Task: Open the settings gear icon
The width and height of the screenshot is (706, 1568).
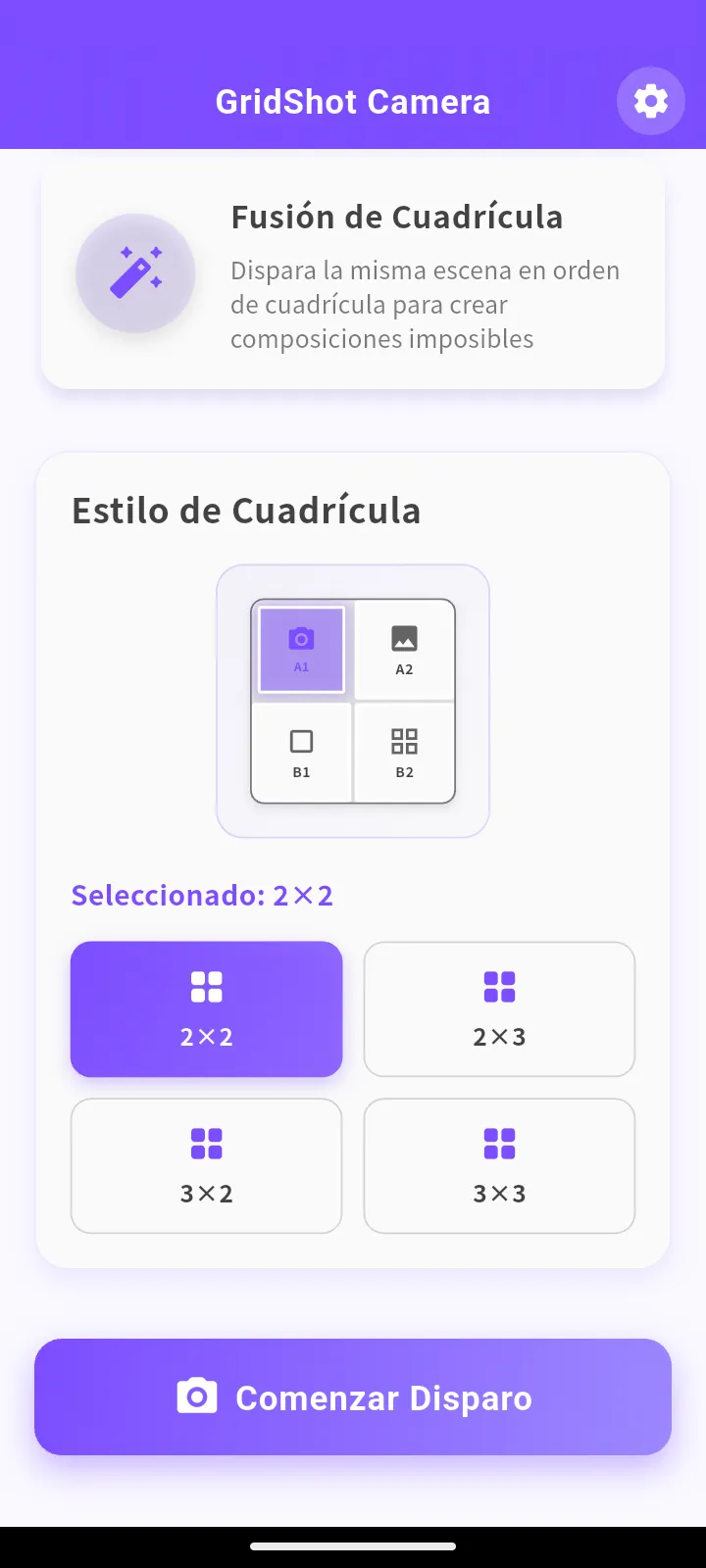Action: 650,101
